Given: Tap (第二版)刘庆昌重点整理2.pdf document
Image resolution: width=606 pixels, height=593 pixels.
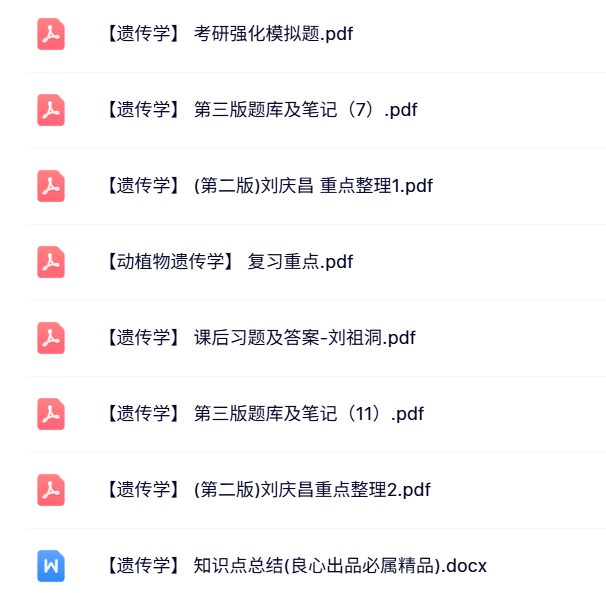Looking at the screenshot, I should click(x=266, y=490).
